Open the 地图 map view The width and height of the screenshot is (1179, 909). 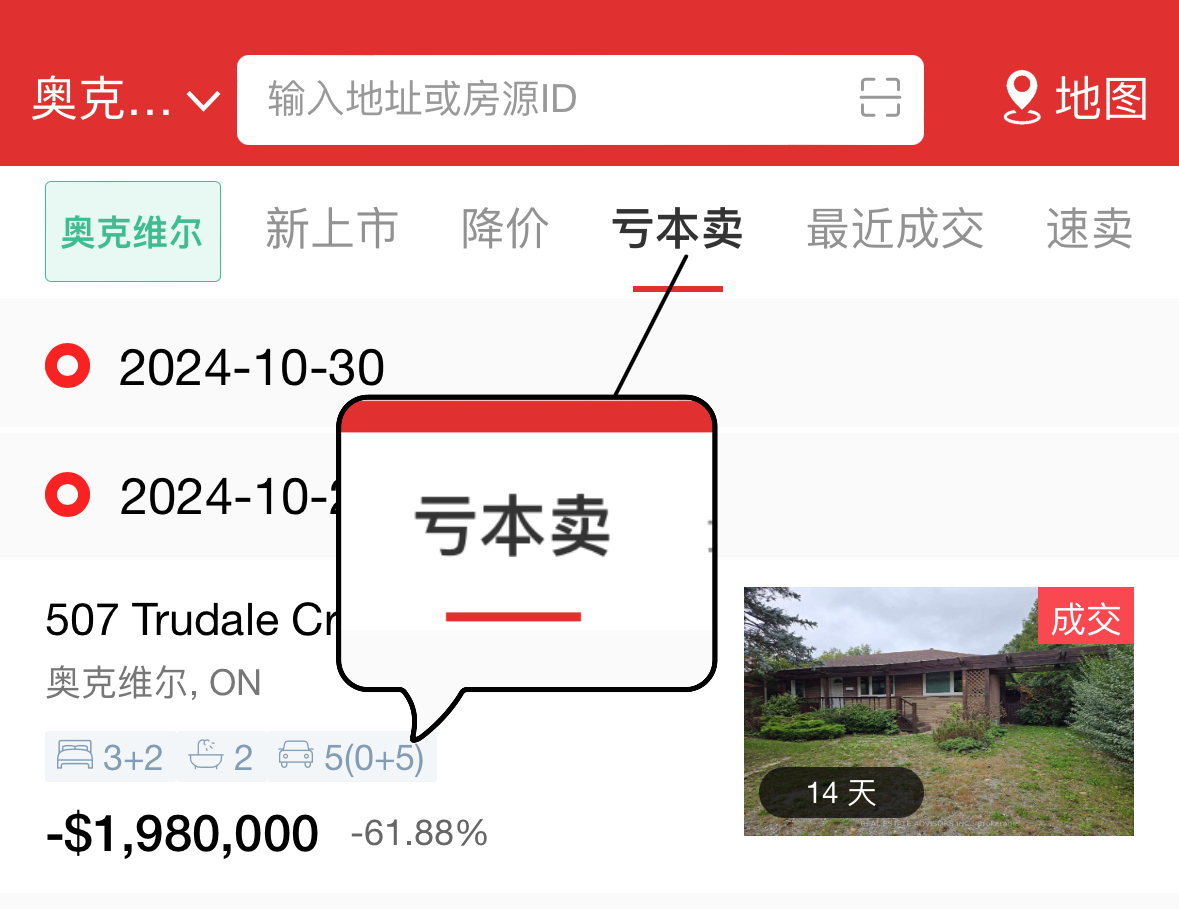[1075, 99]
